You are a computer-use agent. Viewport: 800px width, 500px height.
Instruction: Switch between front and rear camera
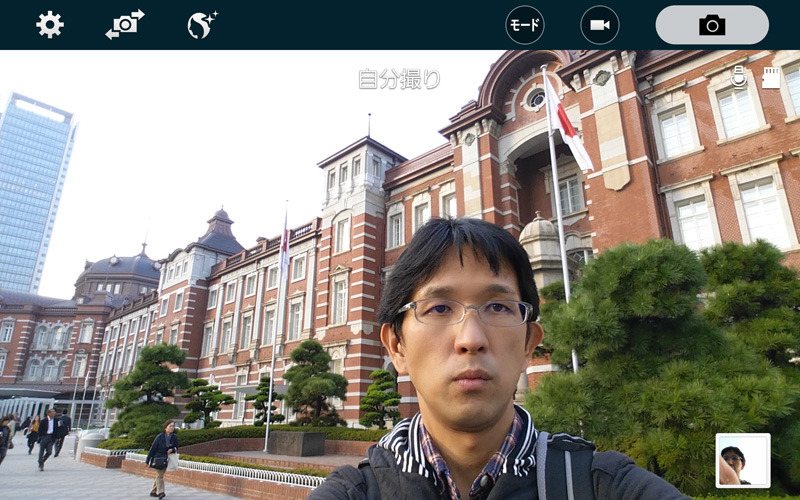coord(125,25)
